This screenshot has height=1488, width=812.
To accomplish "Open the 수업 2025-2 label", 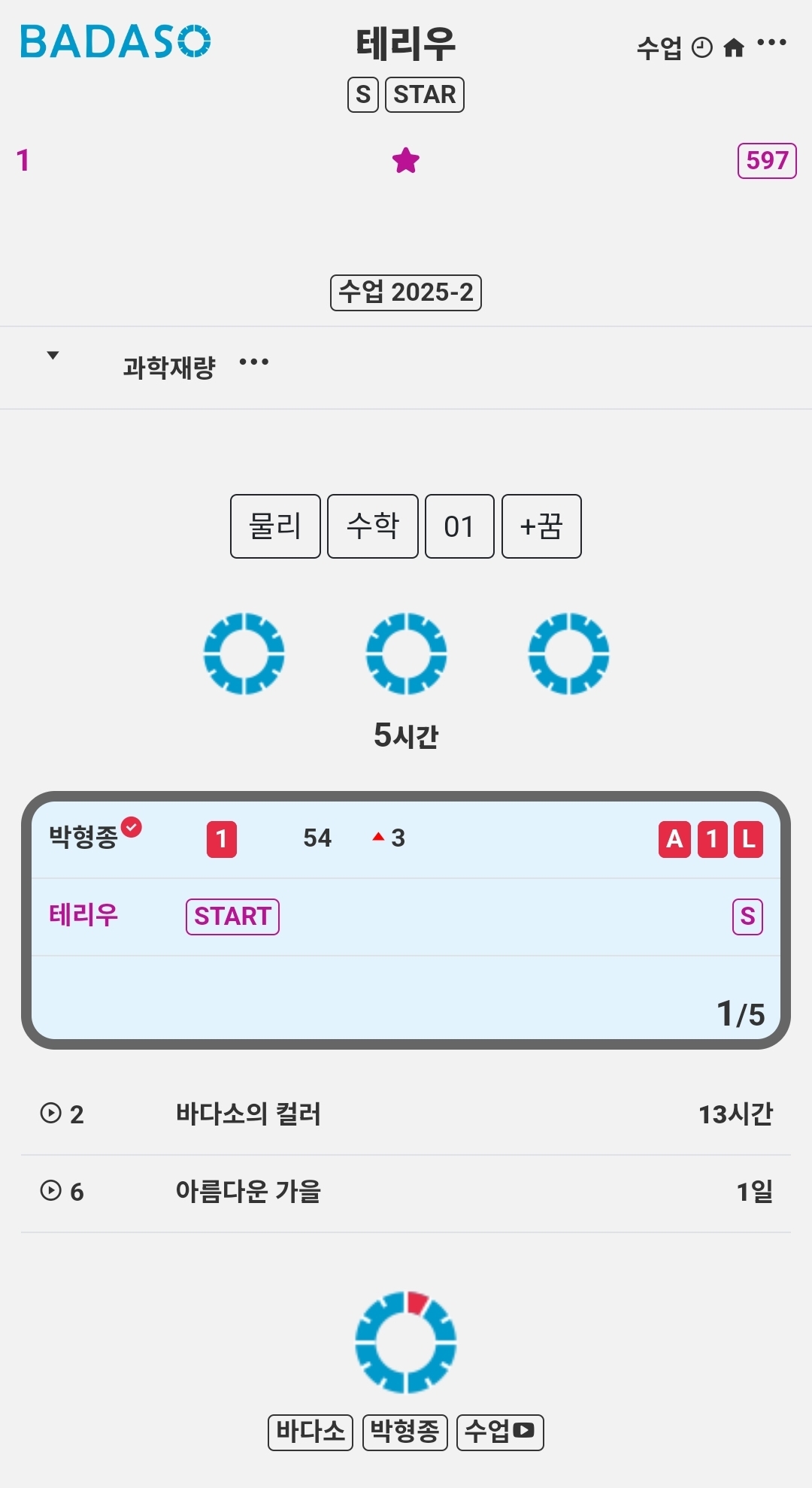I will (406, 292).
